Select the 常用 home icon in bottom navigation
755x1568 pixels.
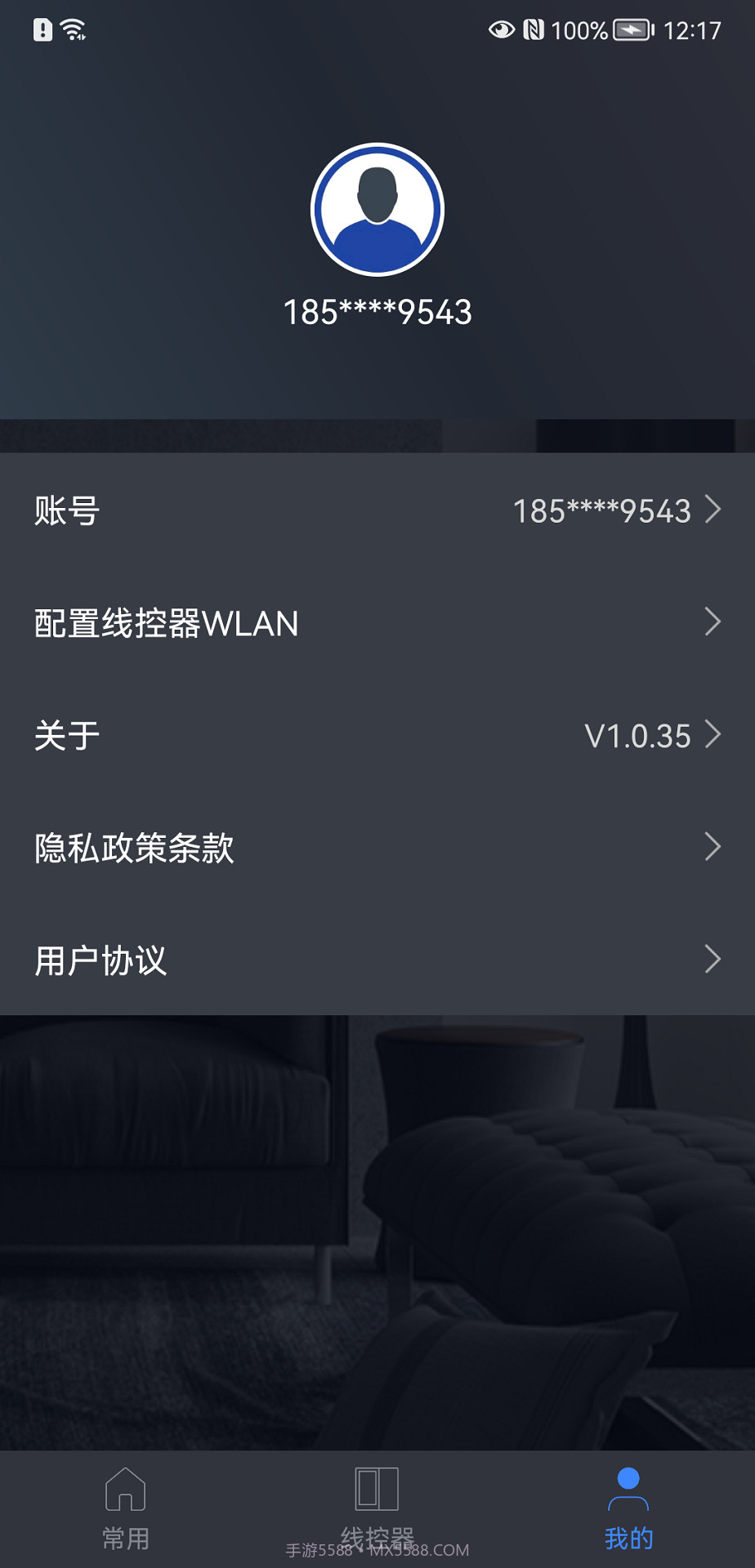point(125,1490)
